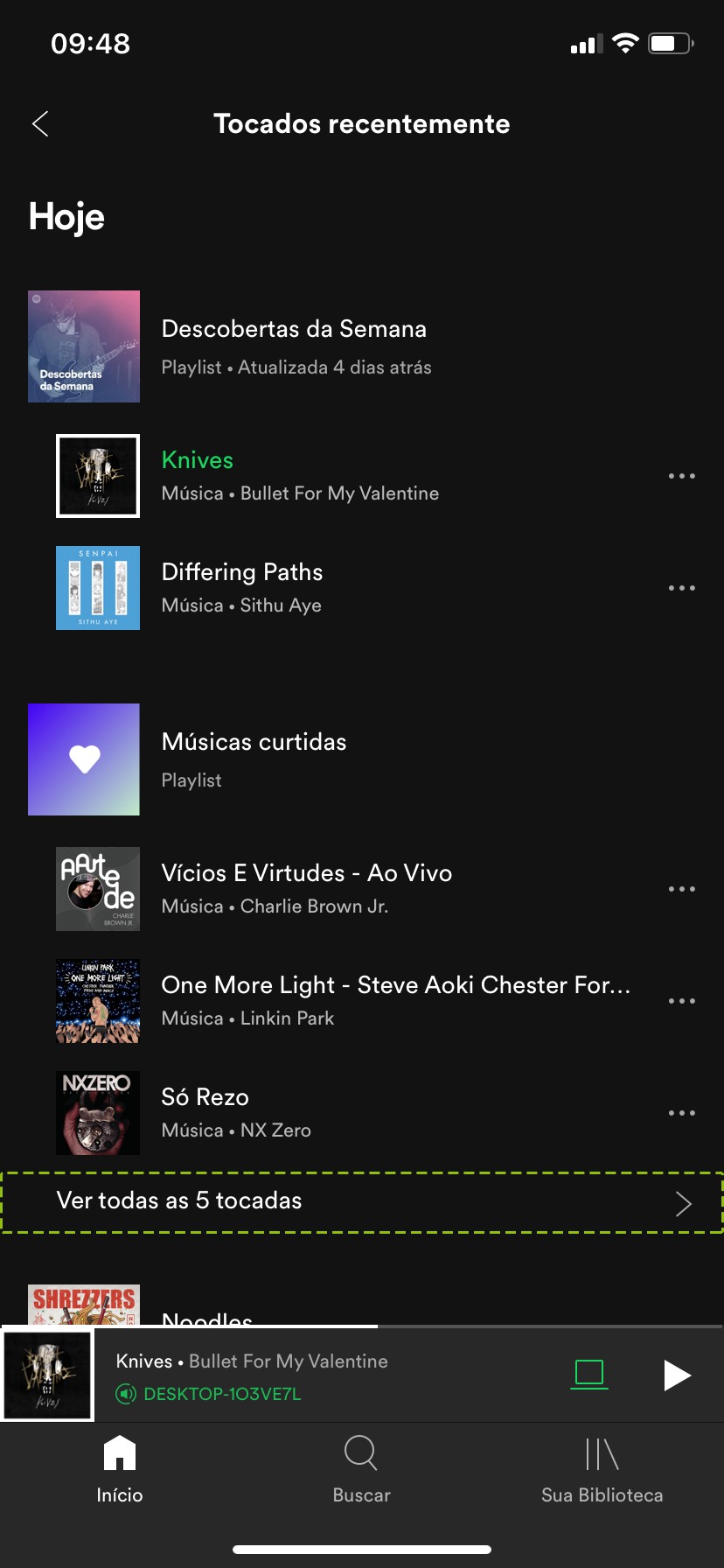The height and width of the screenshot is (1568, 724).
Task: Open the devices available picker
Action: [589, 1375]
